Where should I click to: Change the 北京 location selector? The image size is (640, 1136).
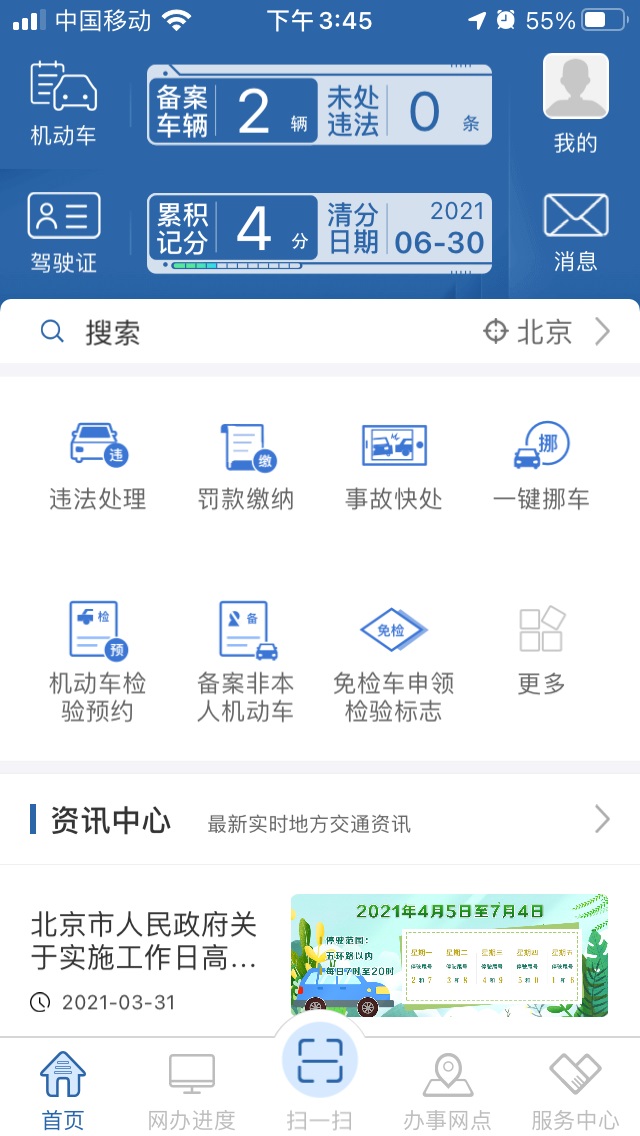click(547, 332)
